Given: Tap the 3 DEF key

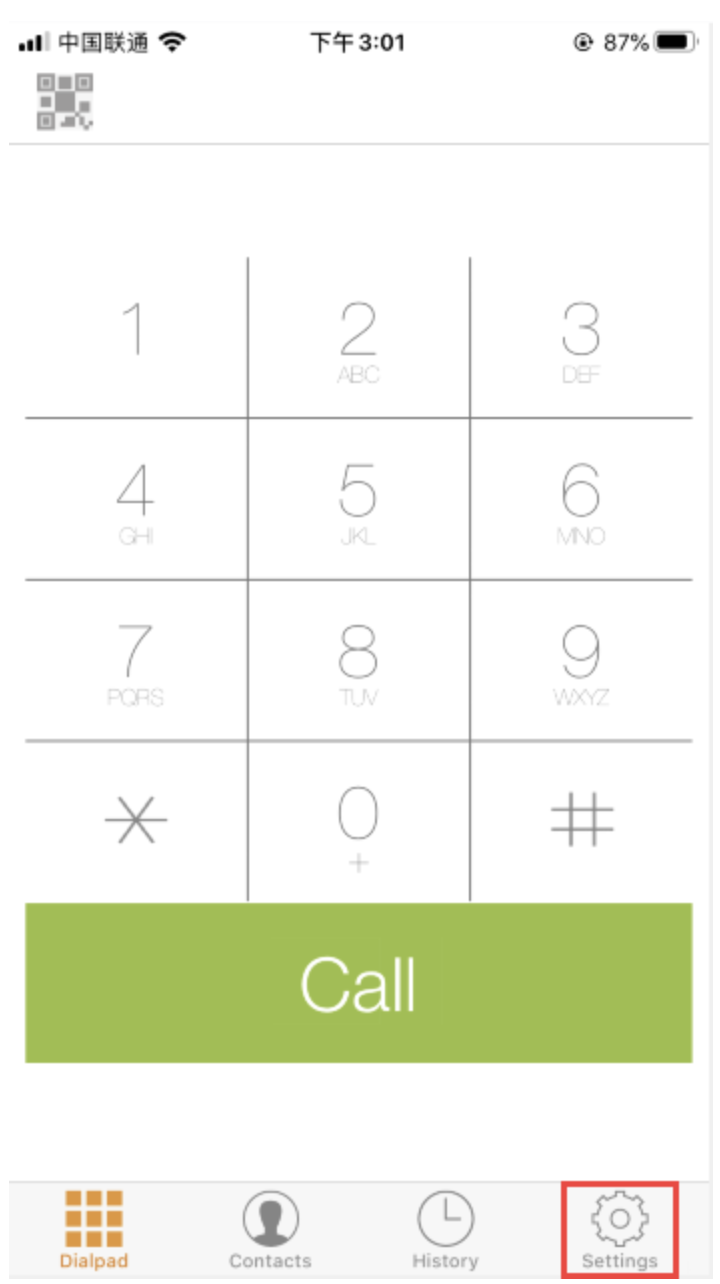Looking at the screenshot, I should 581,337.
